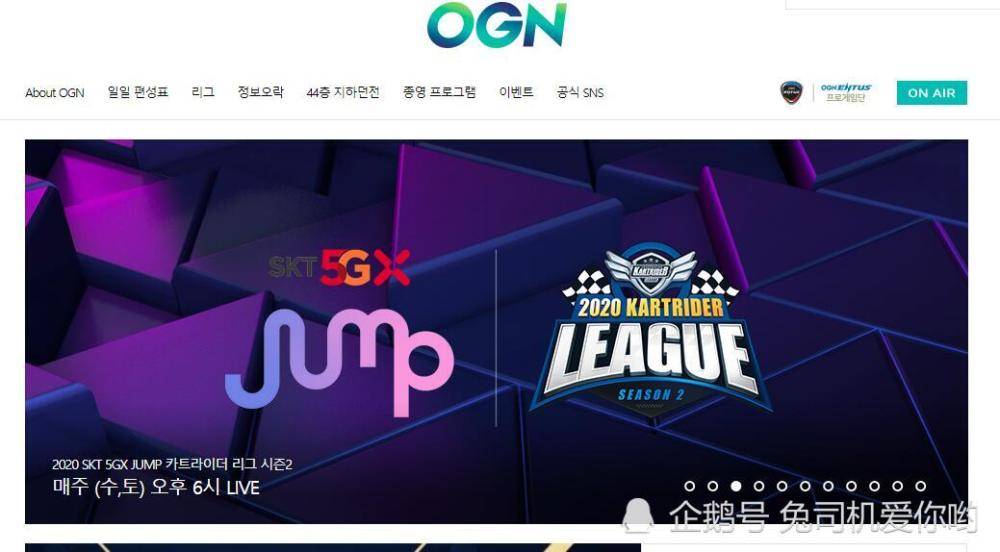The image size is (1000, 552).
Task: Tap the ON AIR button
Action: coord(931,93)
